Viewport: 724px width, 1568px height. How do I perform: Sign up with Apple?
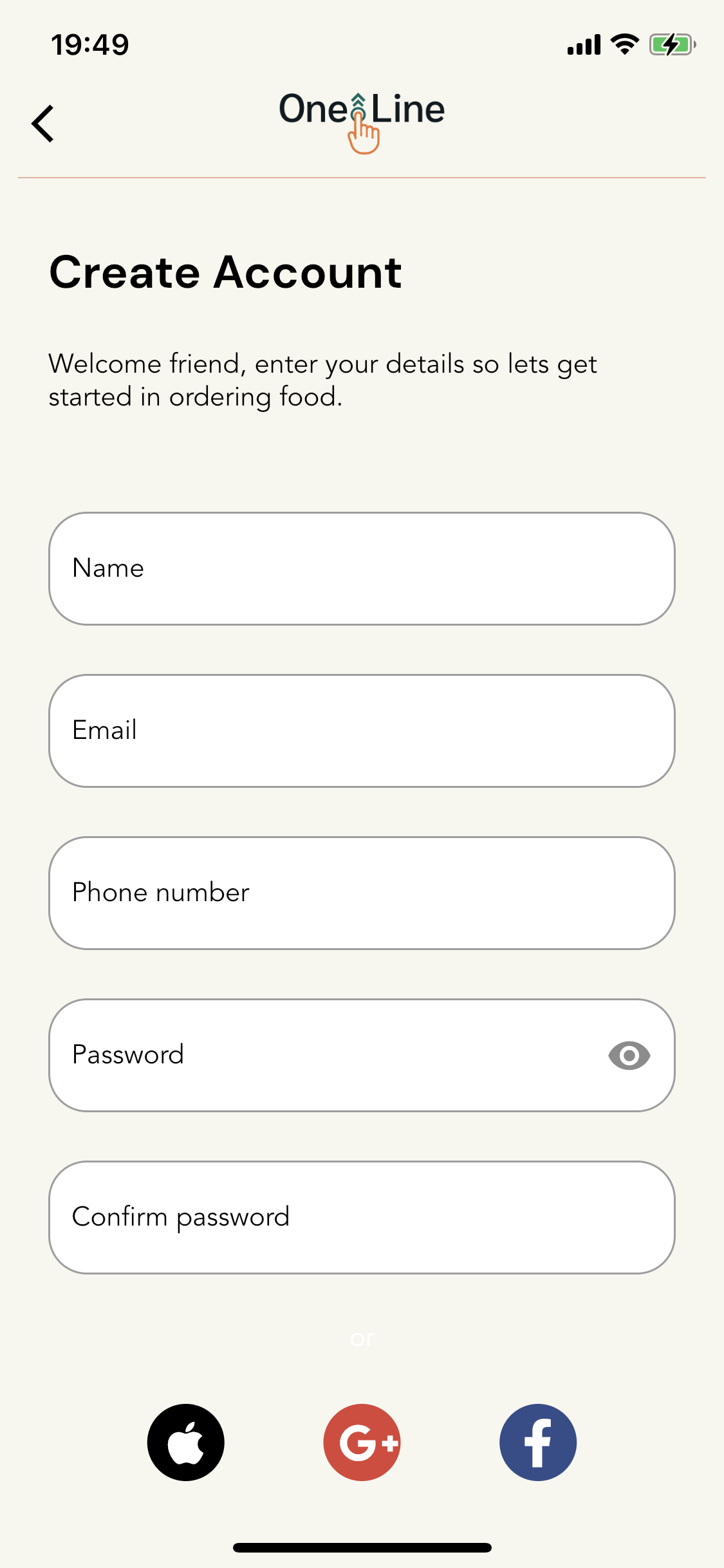coord(186,1442)
